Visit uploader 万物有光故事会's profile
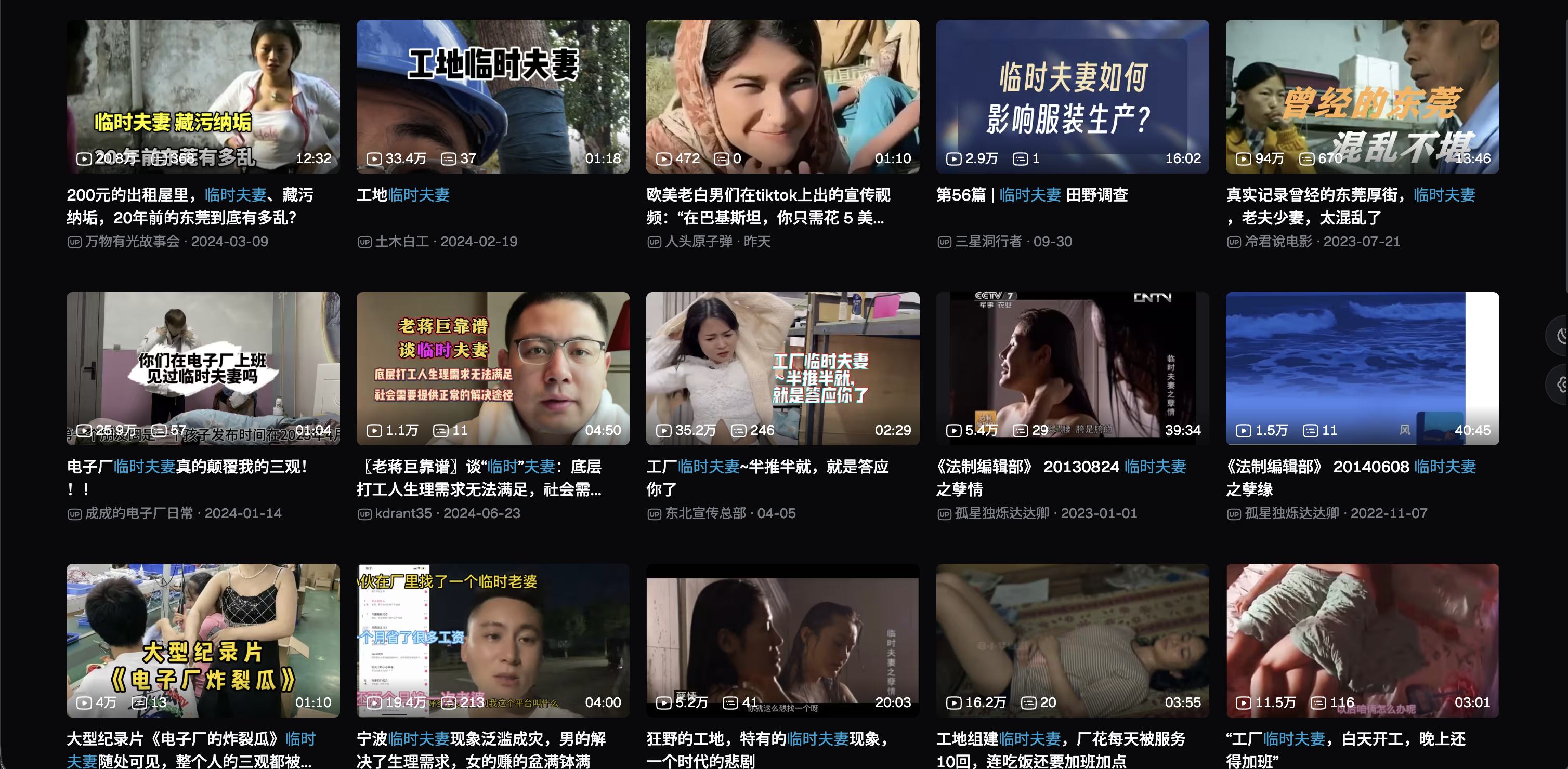Screen dimensions: 1568x769 132,242
